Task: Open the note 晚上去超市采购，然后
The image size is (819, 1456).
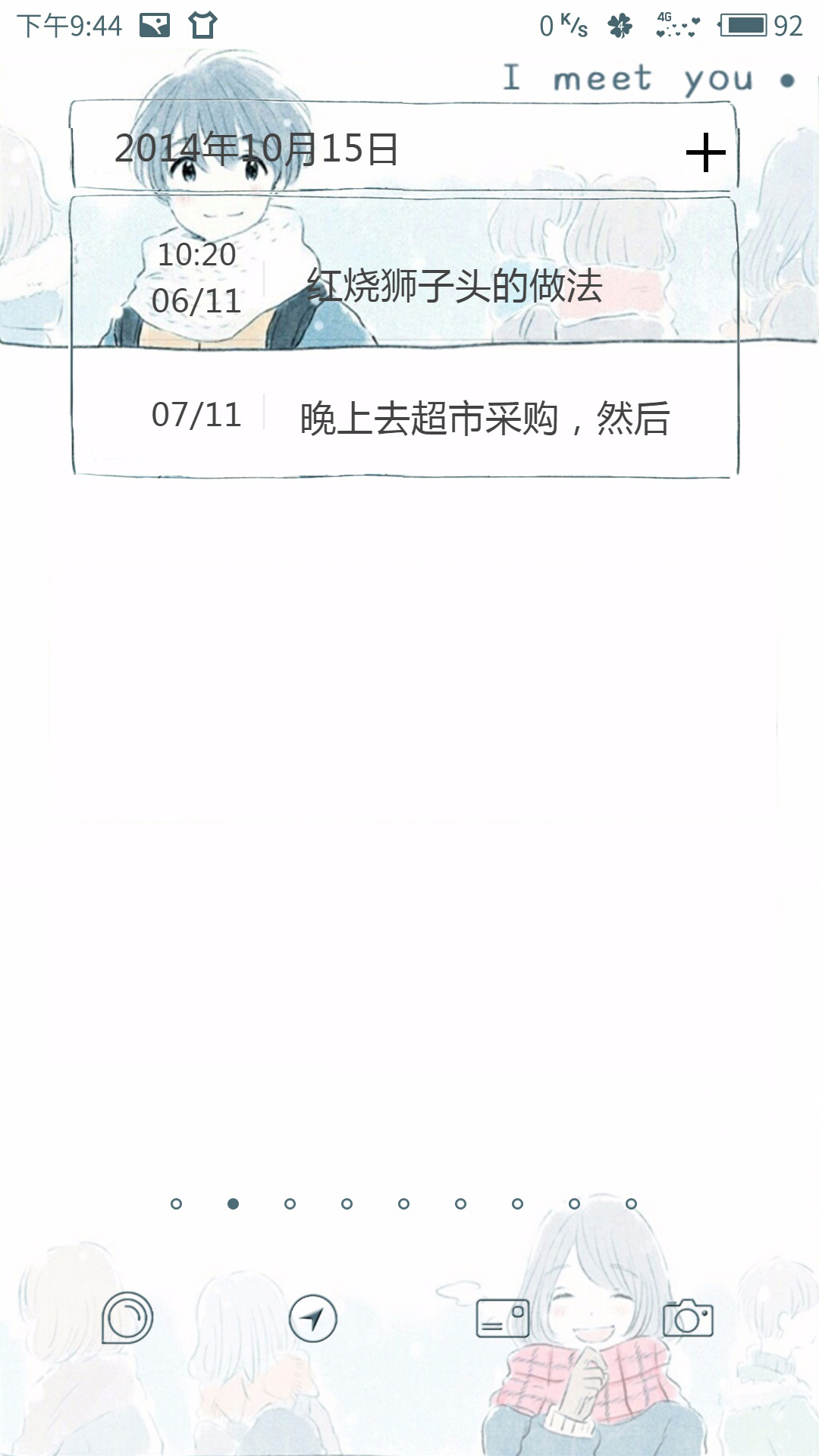Action: click(x=484, y=418)
